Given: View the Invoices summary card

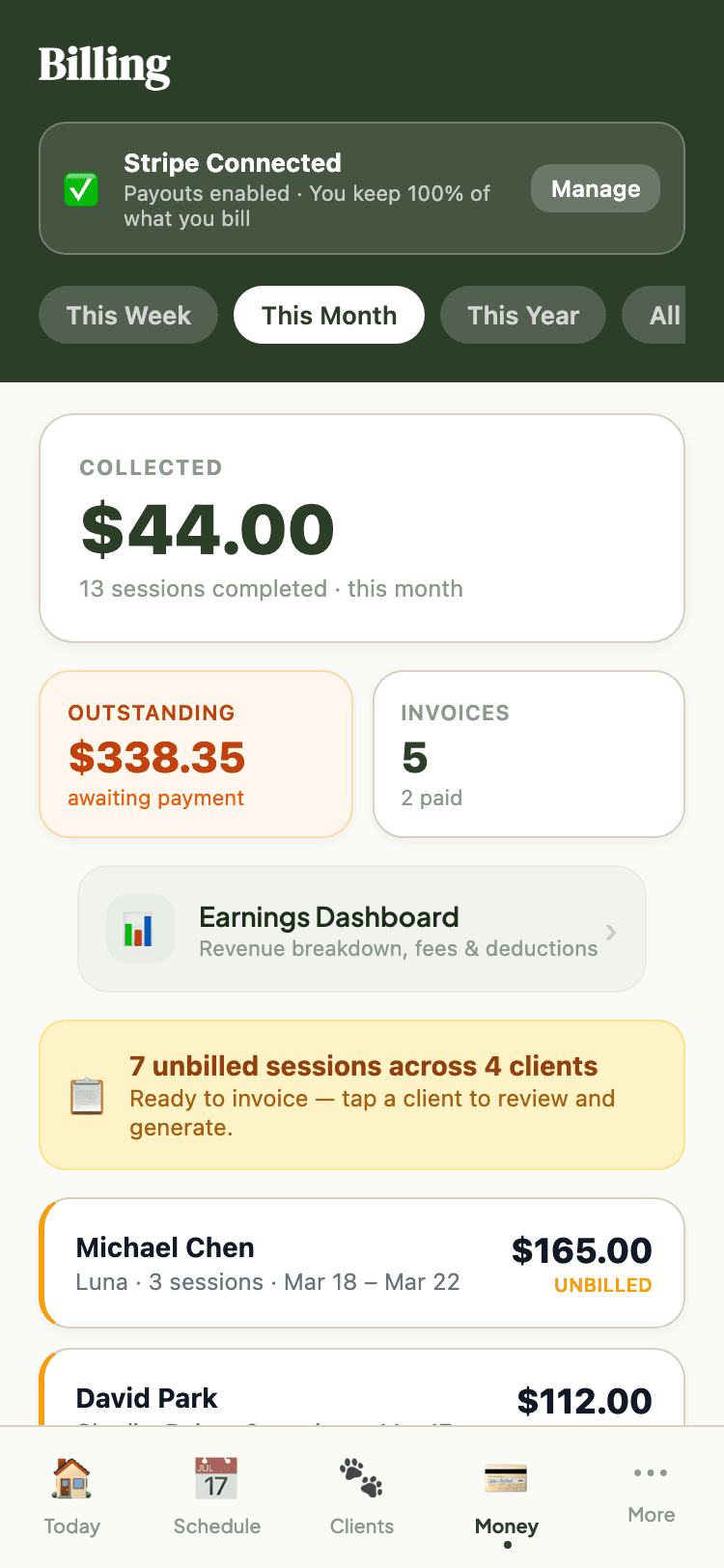Looking at the screenshot, I should point(528,753).
